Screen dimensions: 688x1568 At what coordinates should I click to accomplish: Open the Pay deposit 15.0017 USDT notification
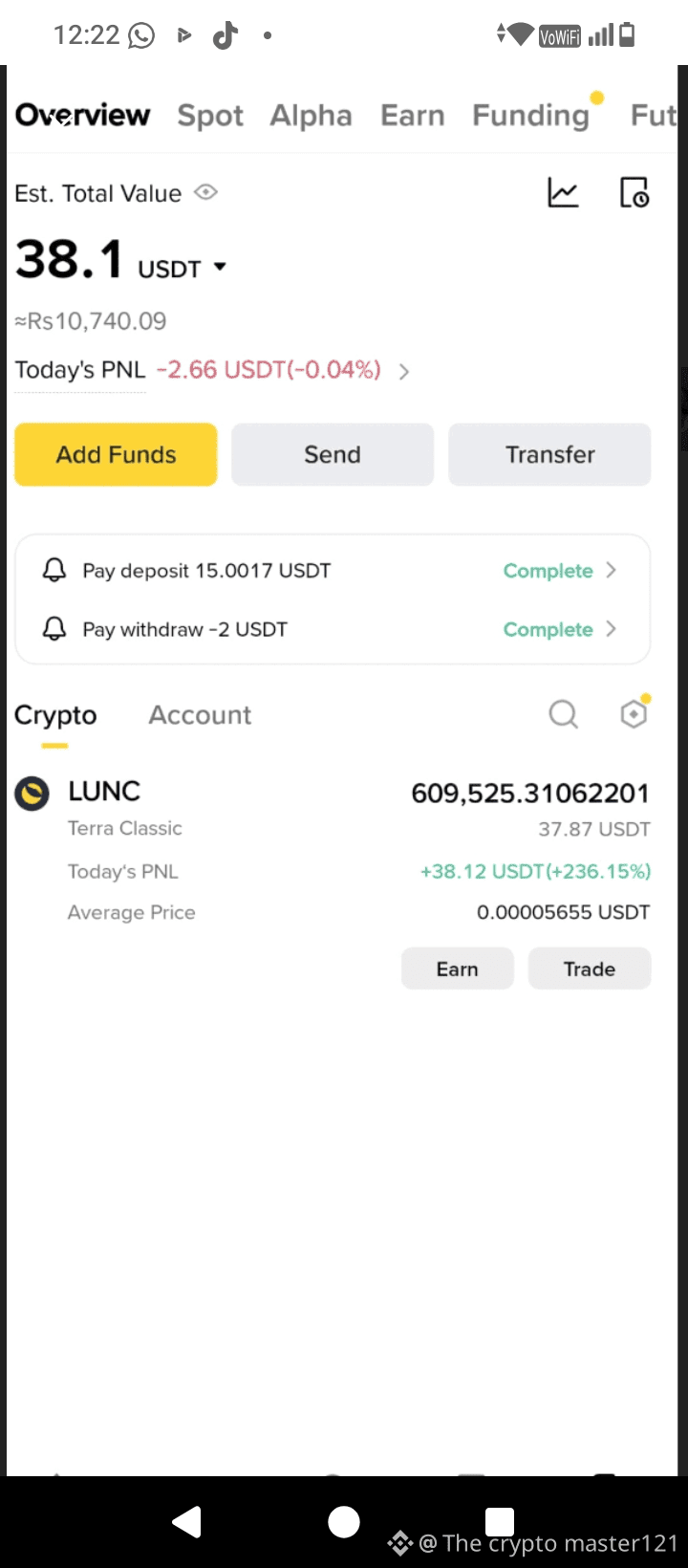(x=332, y=571)
